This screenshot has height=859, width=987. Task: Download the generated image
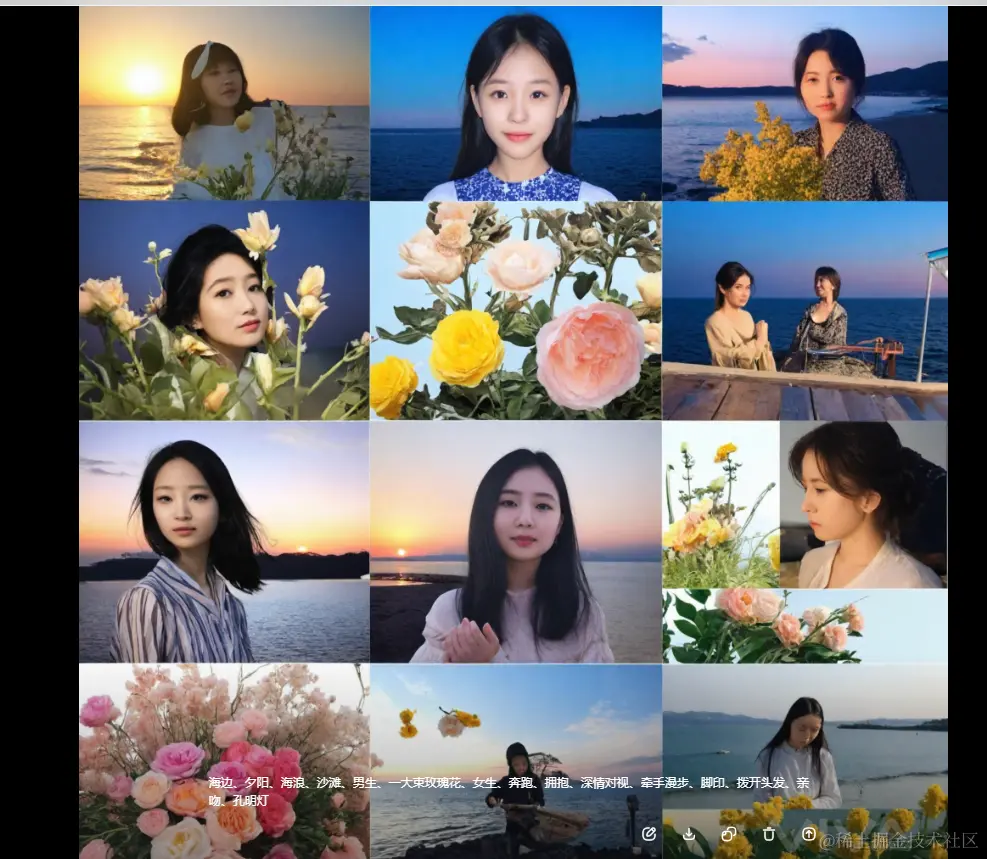(689, 834)
